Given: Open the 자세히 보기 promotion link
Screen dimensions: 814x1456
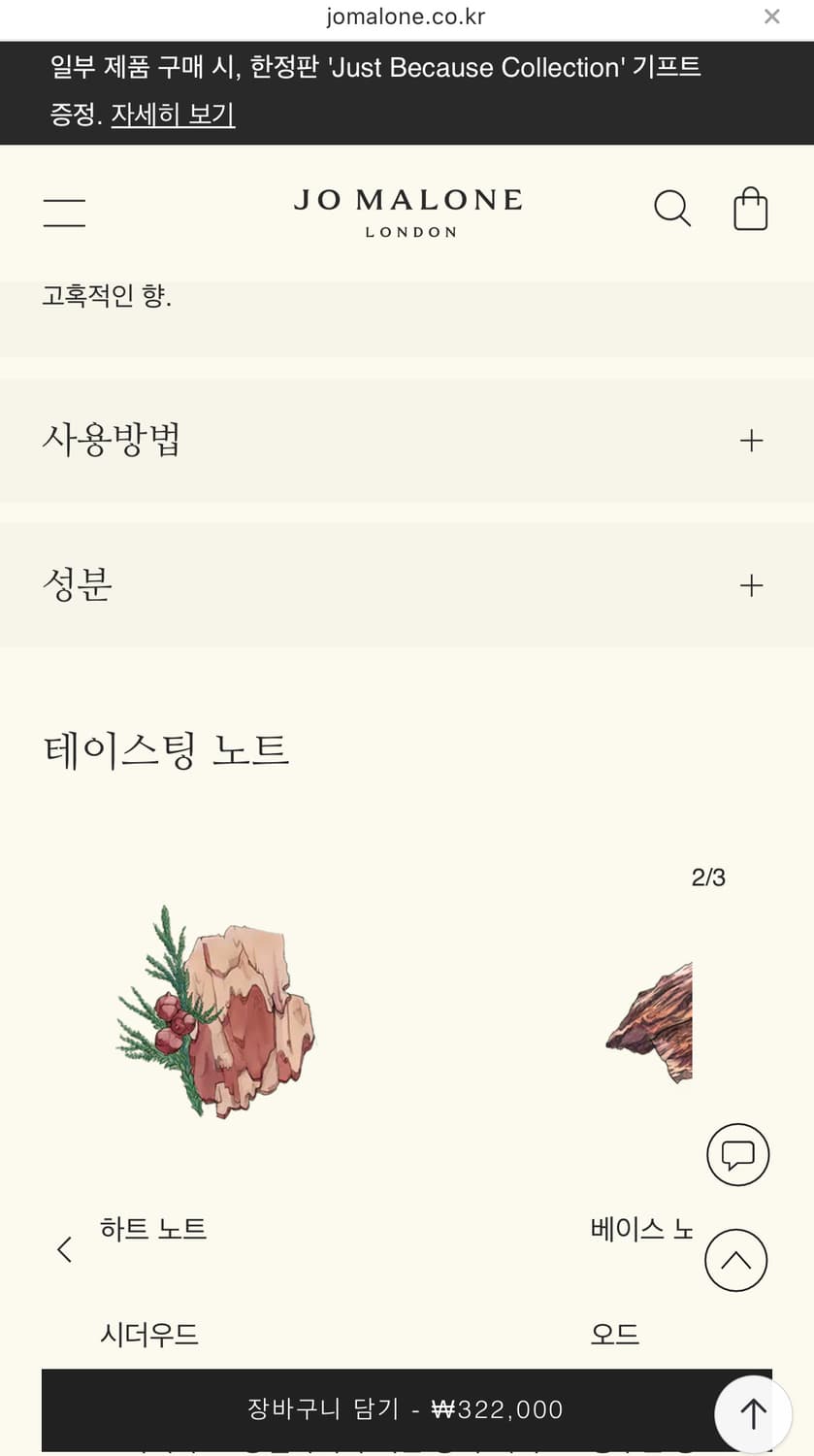Looking at the screenshot, I should [x=172, y=115].
